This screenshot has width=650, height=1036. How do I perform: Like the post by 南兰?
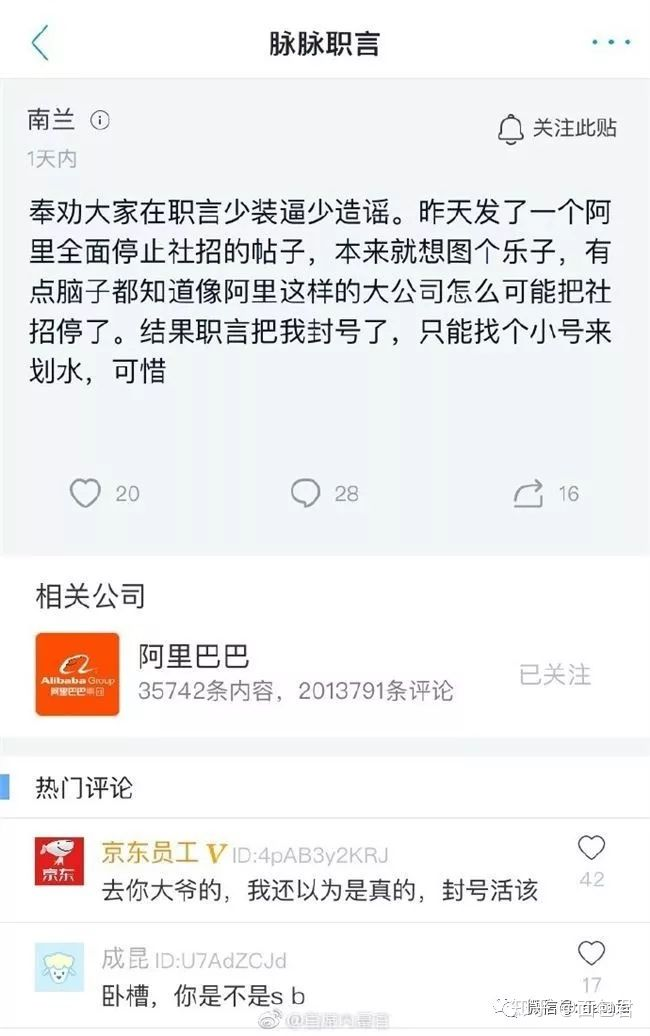pos(87,492)
